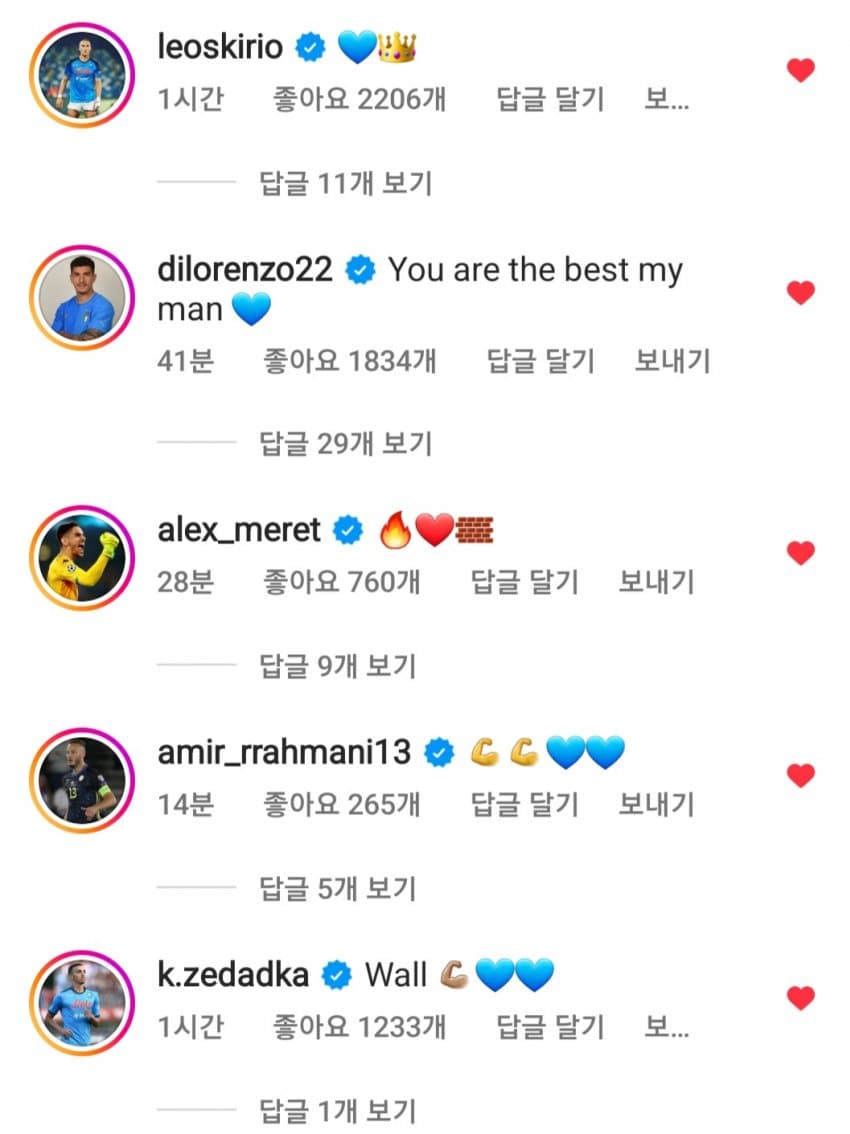Show 9 replies under alex_meret's comment
This screenshot has width=850, height=1134.
pyautogui.click(x=337, y=665)
